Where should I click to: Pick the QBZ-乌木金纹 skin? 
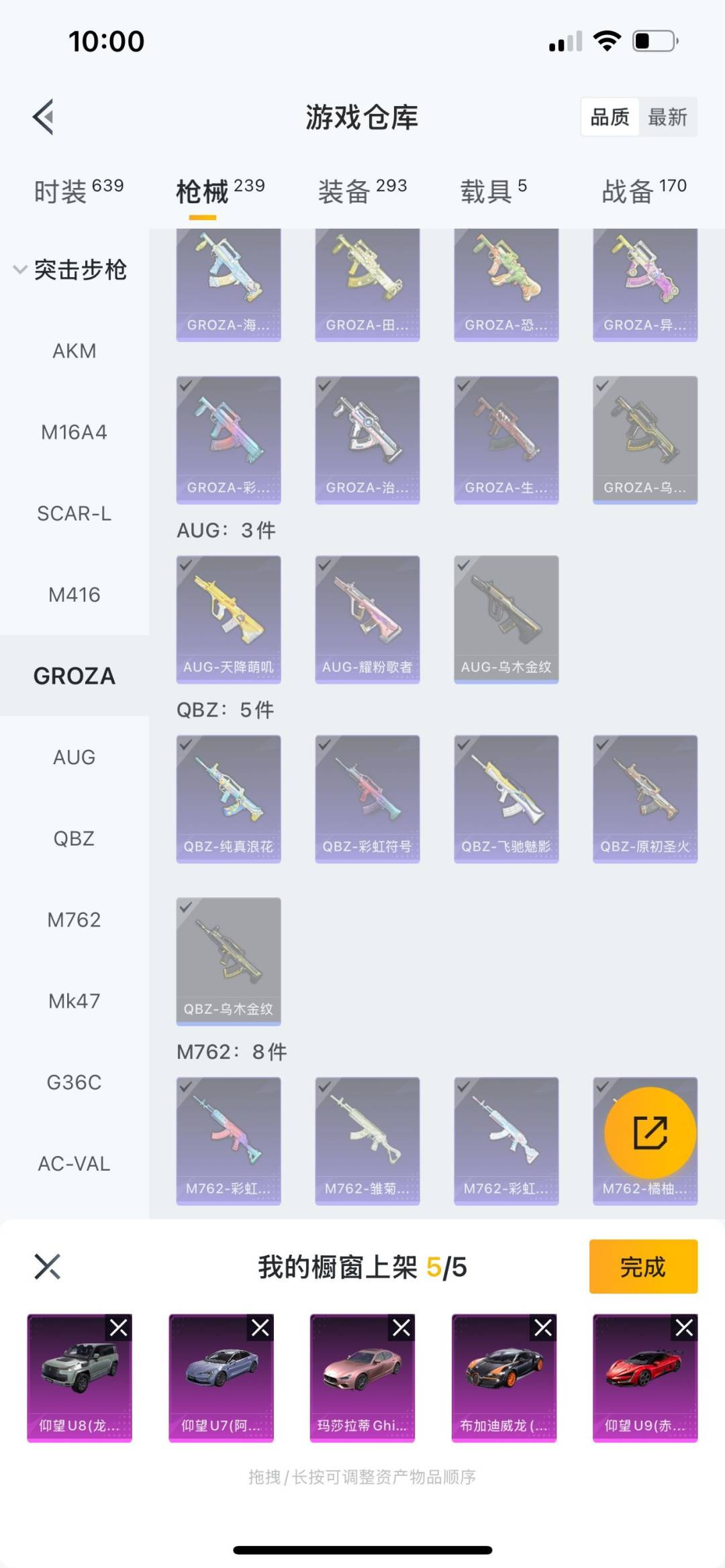(x=228, y=961)
